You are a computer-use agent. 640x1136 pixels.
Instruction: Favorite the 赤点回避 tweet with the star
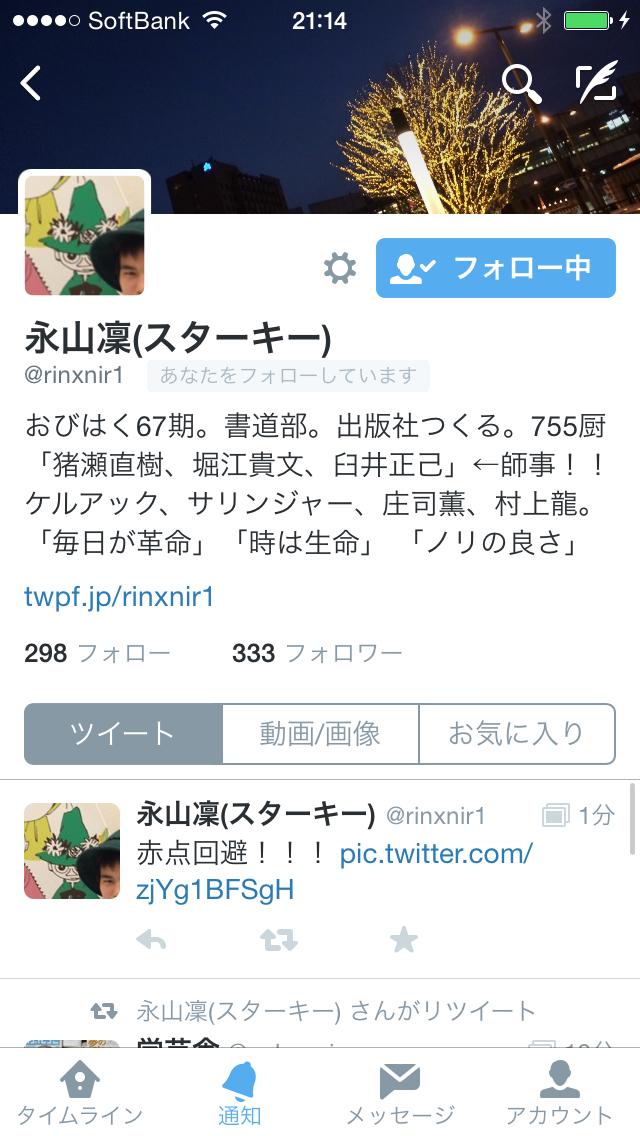pos(403,939)
